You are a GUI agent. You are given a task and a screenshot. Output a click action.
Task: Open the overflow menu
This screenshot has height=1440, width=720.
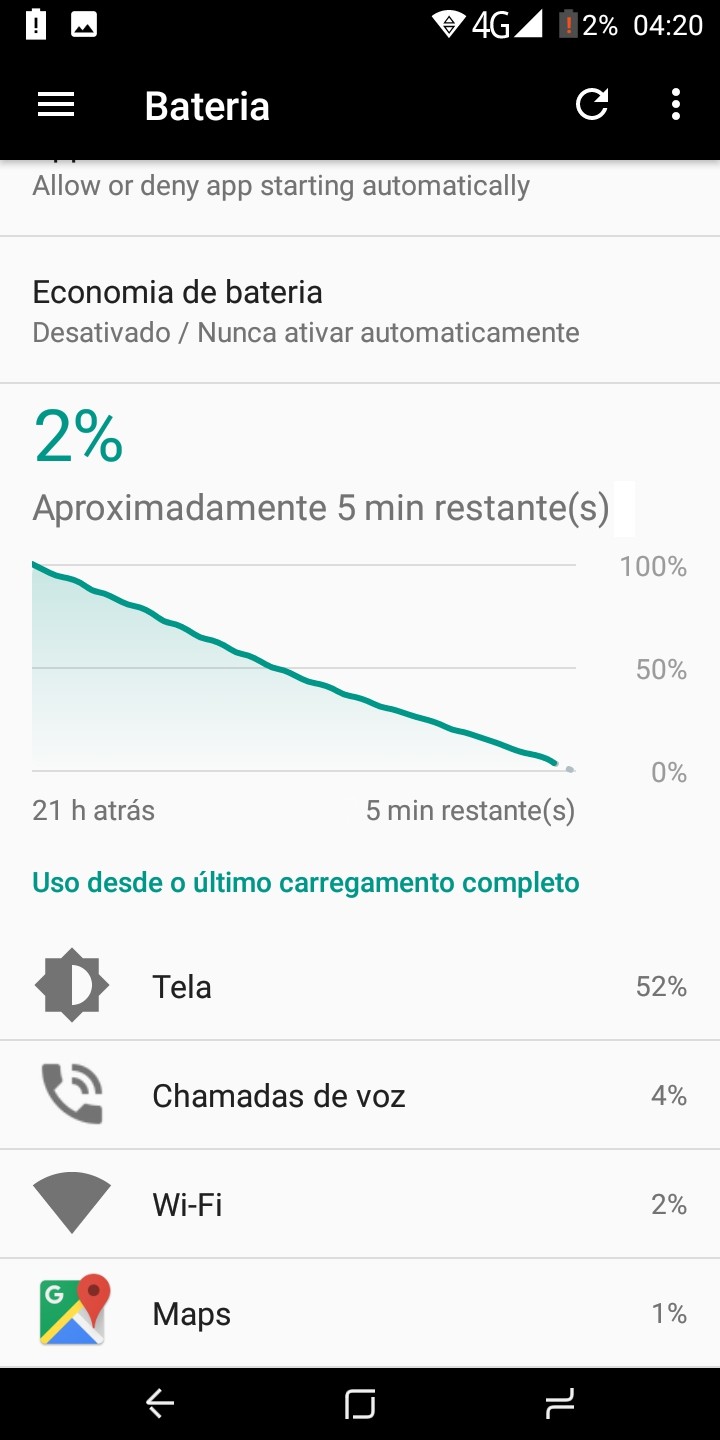[x=676, y=104]
